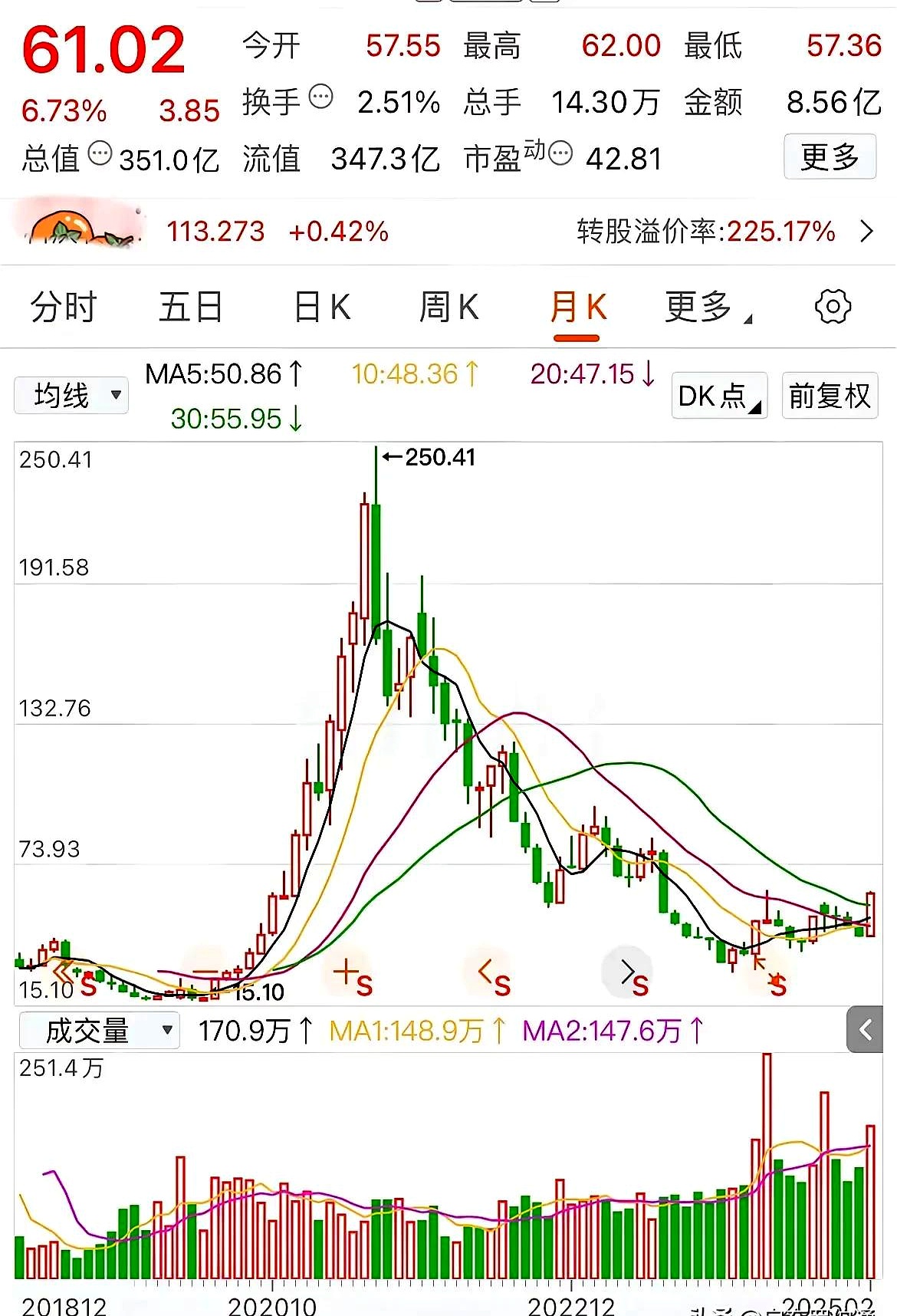The height and width of the screenshot is (1316, 897).
Task: Open convertible bond details via 转股溢价率 arrow
Action: click(x=866, y=231)
